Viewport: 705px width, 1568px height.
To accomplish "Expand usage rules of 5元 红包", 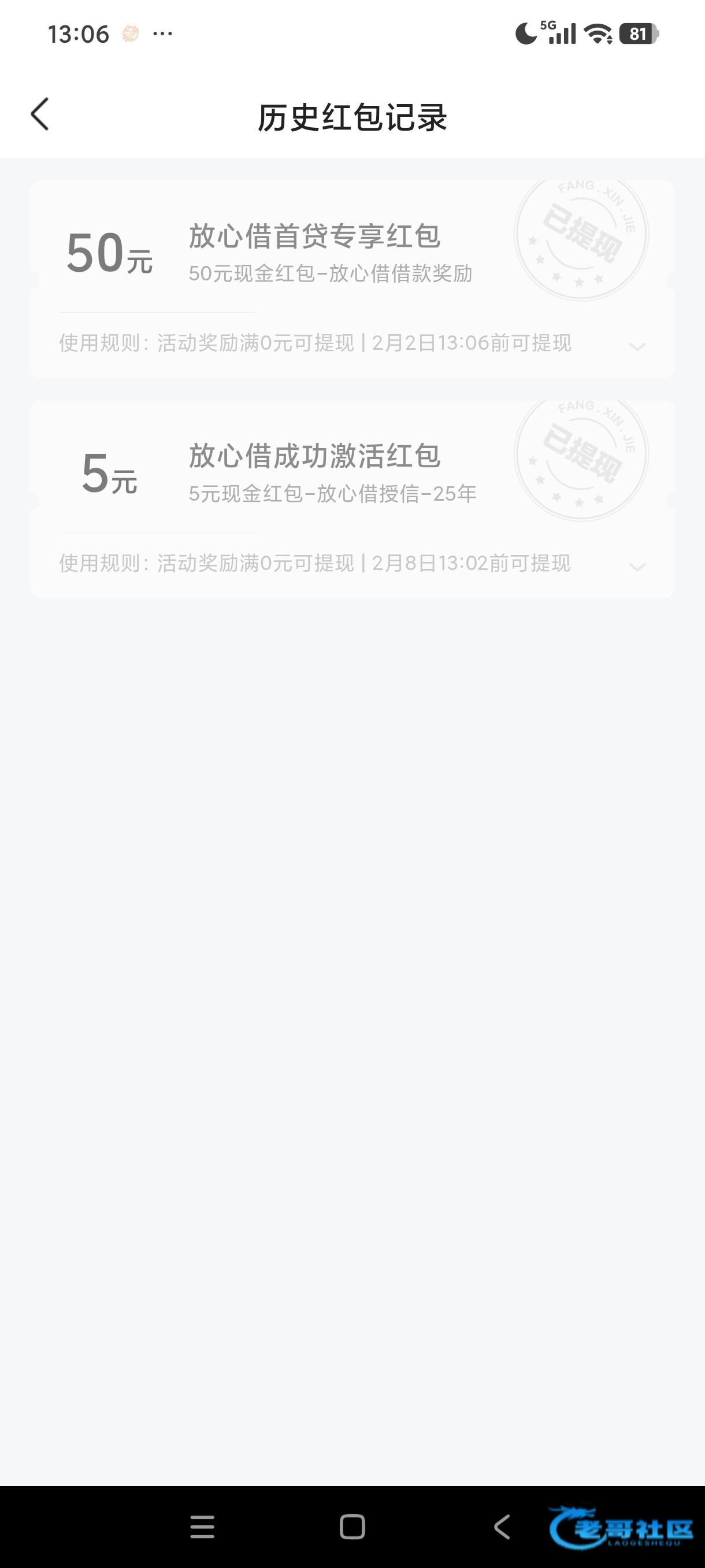I will pyautogui.click(x=636, y=567).
